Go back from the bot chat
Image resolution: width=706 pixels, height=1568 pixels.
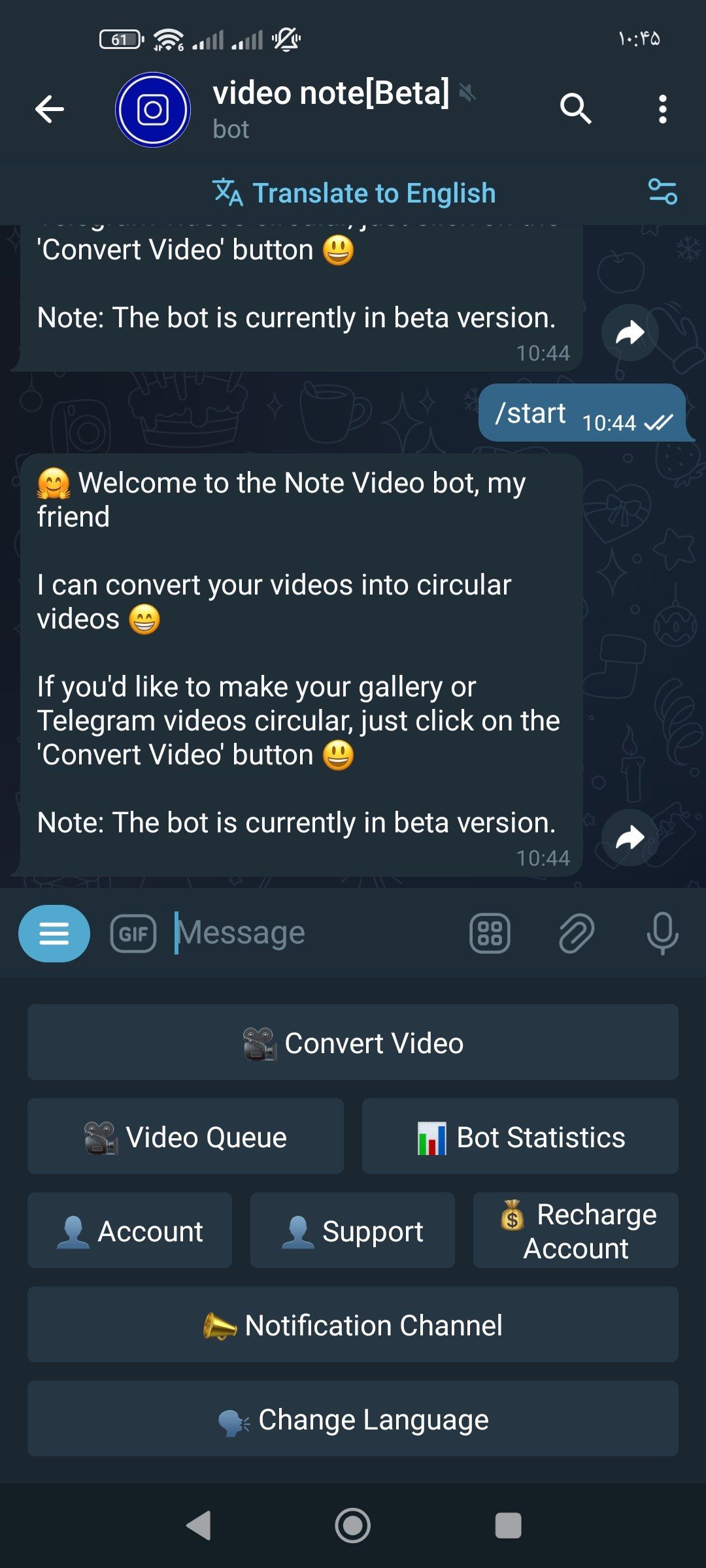[x=50, y=109]
